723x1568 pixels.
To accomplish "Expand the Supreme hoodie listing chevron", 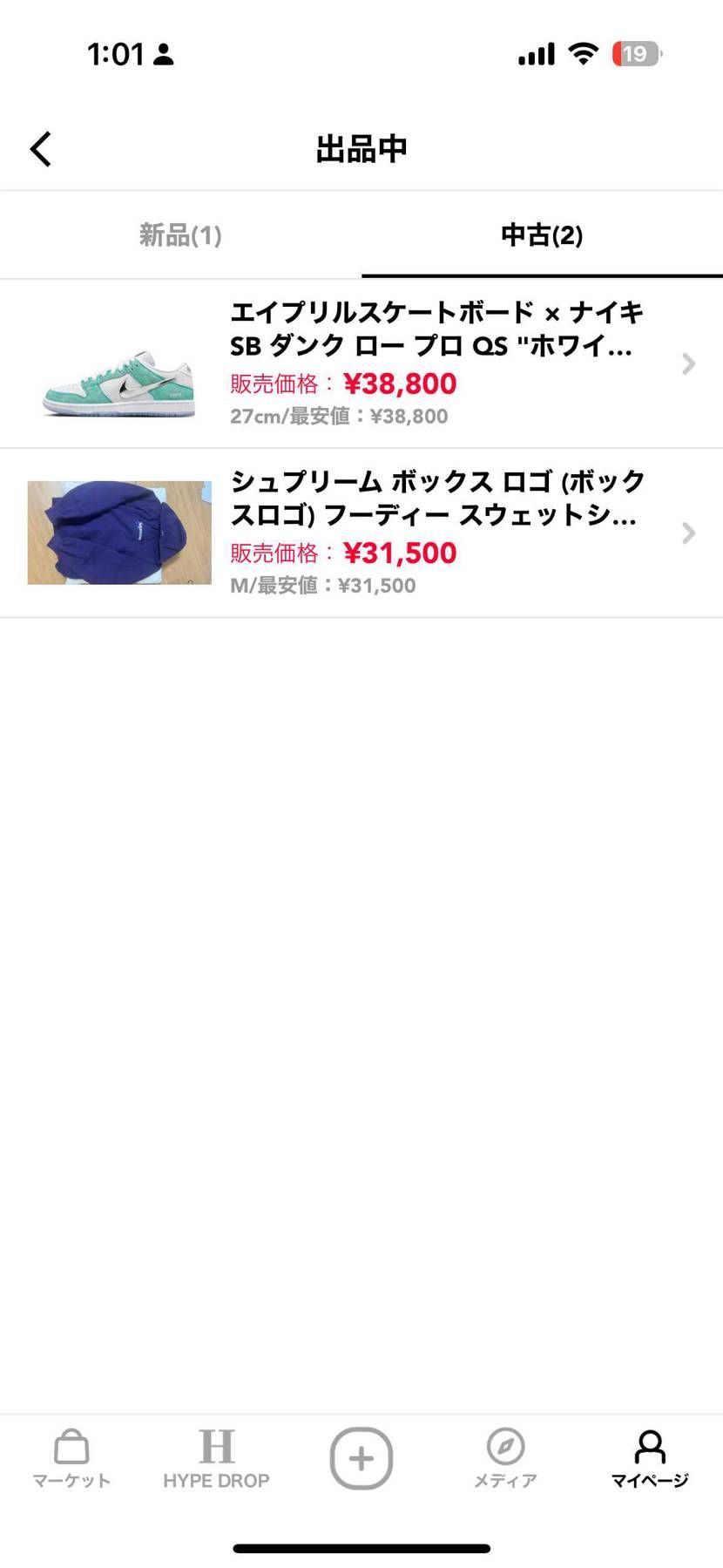I will click(x=689, y=533).
